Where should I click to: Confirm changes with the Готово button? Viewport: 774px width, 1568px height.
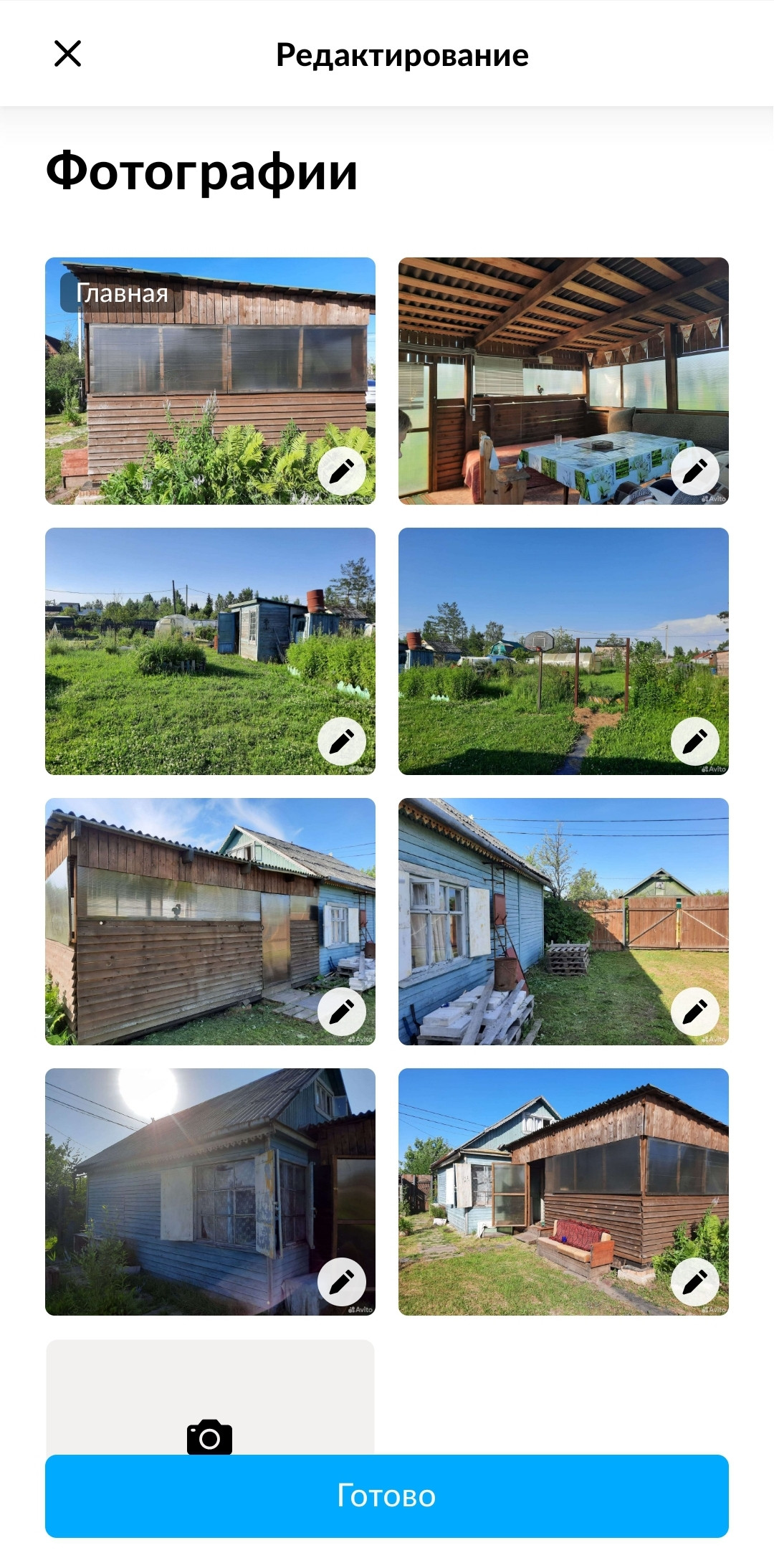click(387, 1496)
